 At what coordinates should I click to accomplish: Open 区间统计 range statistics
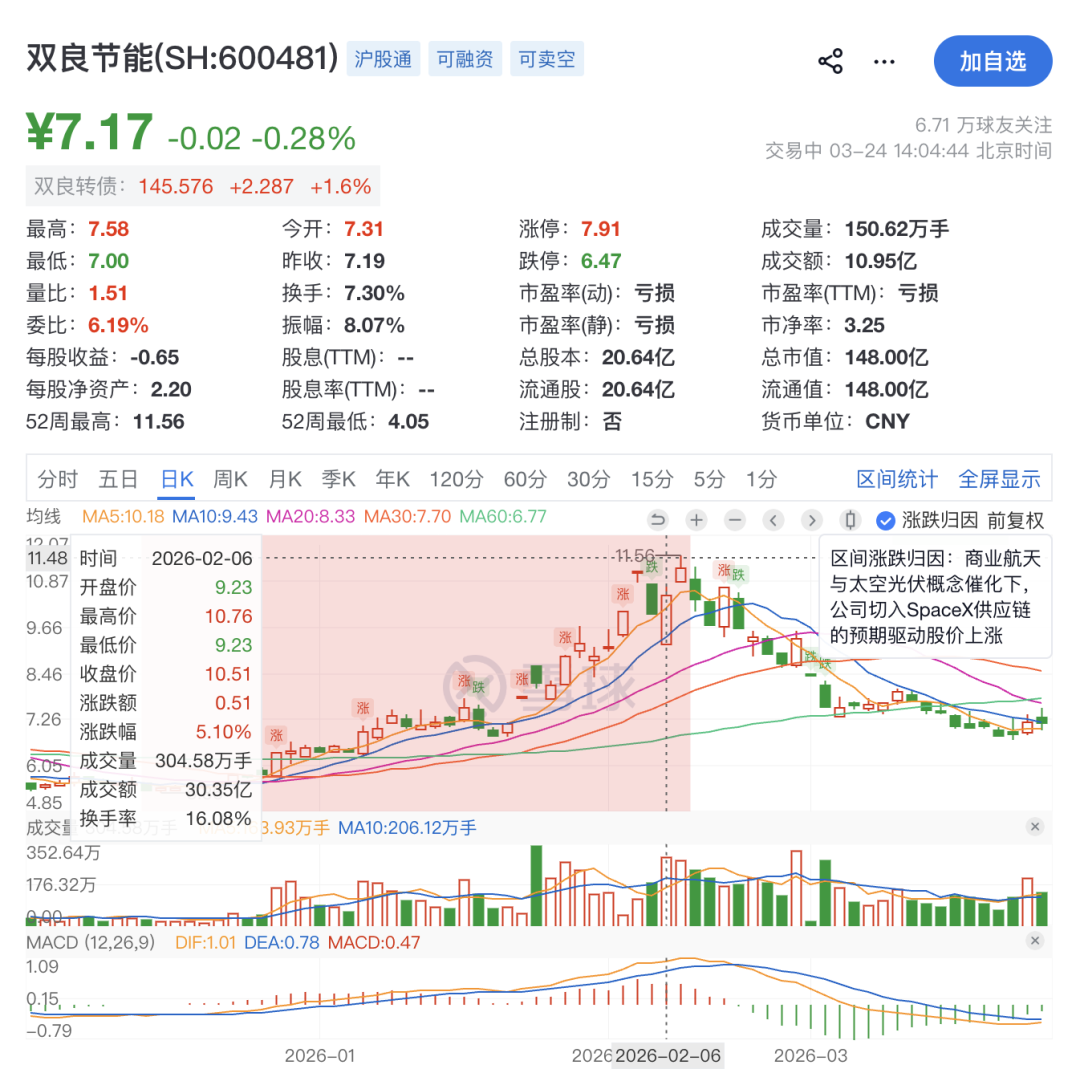tap(897, 479)
